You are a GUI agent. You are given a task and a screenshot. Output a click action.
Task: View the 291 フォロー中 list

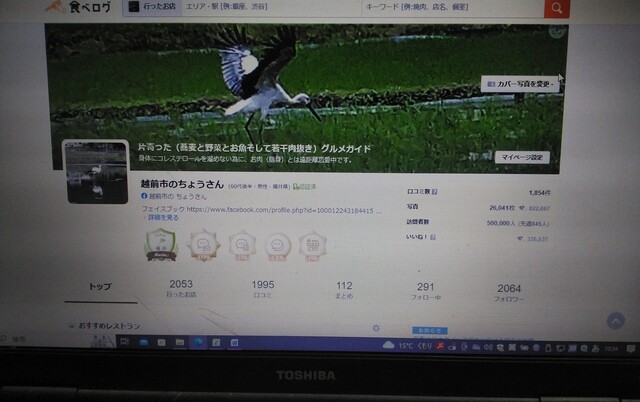(426, 291)
